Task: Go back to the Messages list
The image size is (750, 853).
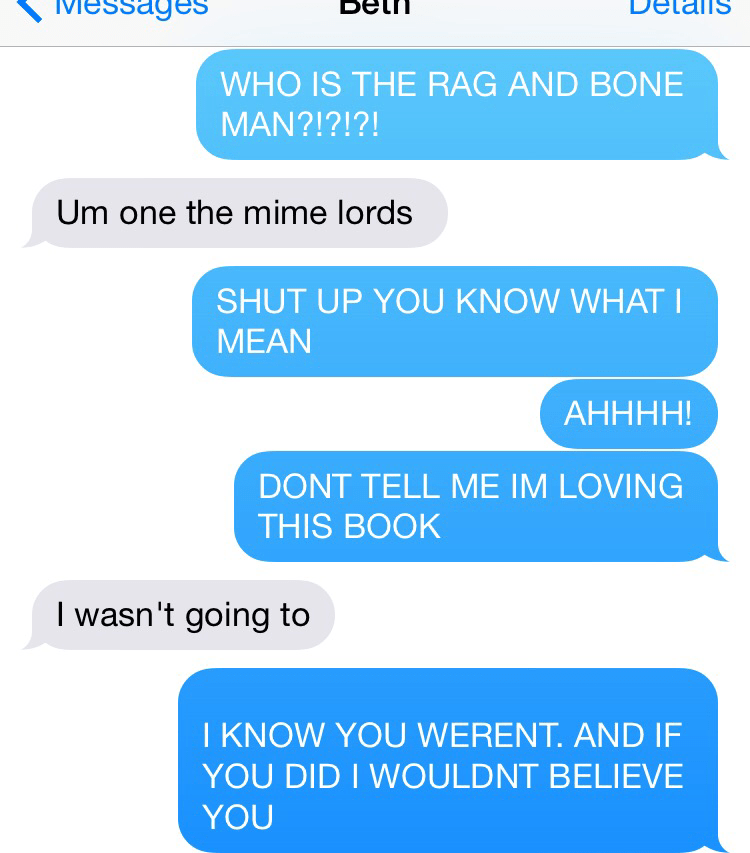Action: tap(115, 9)
